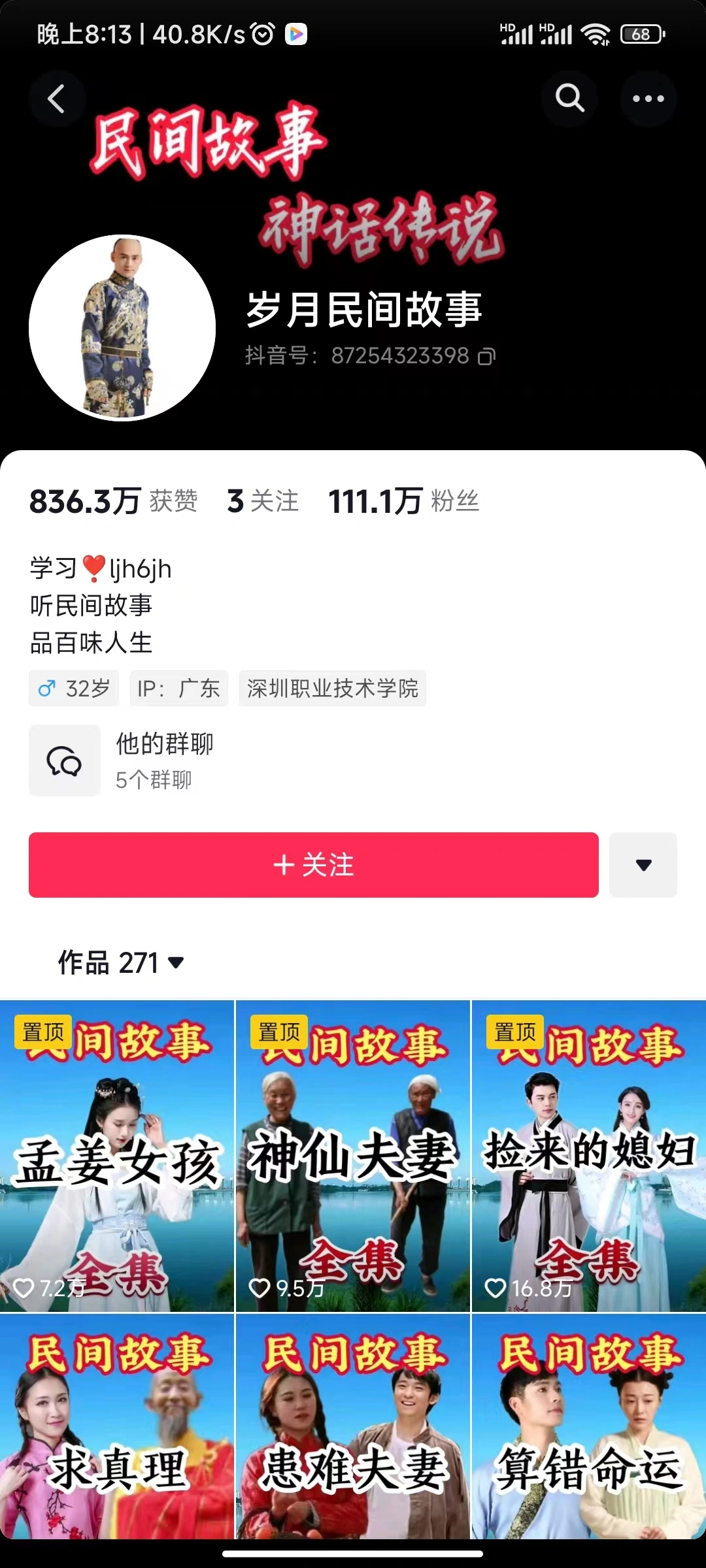Tap the 深圳职业技术学院 school tag
Screen dimensions: 706x1568
(x=332, y=689)
